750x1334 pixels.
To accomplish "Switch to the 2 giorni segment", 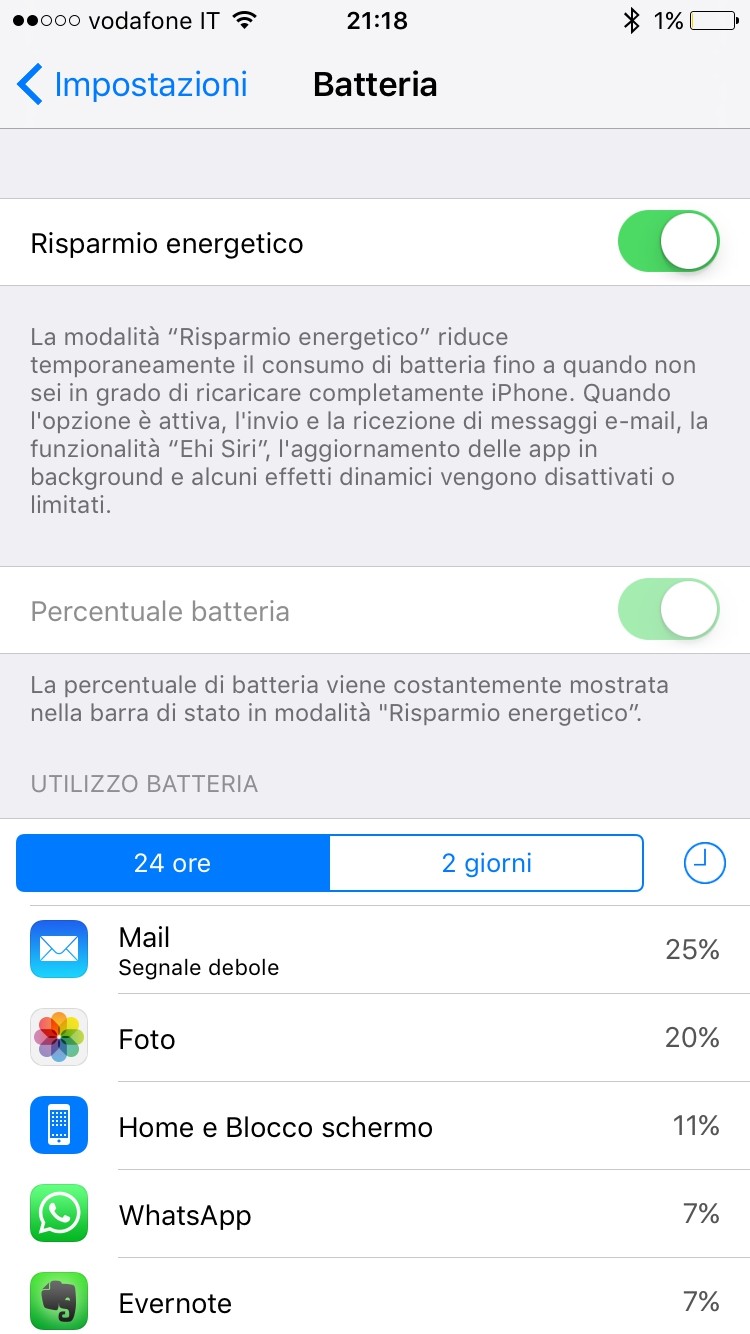I will 486,863.
